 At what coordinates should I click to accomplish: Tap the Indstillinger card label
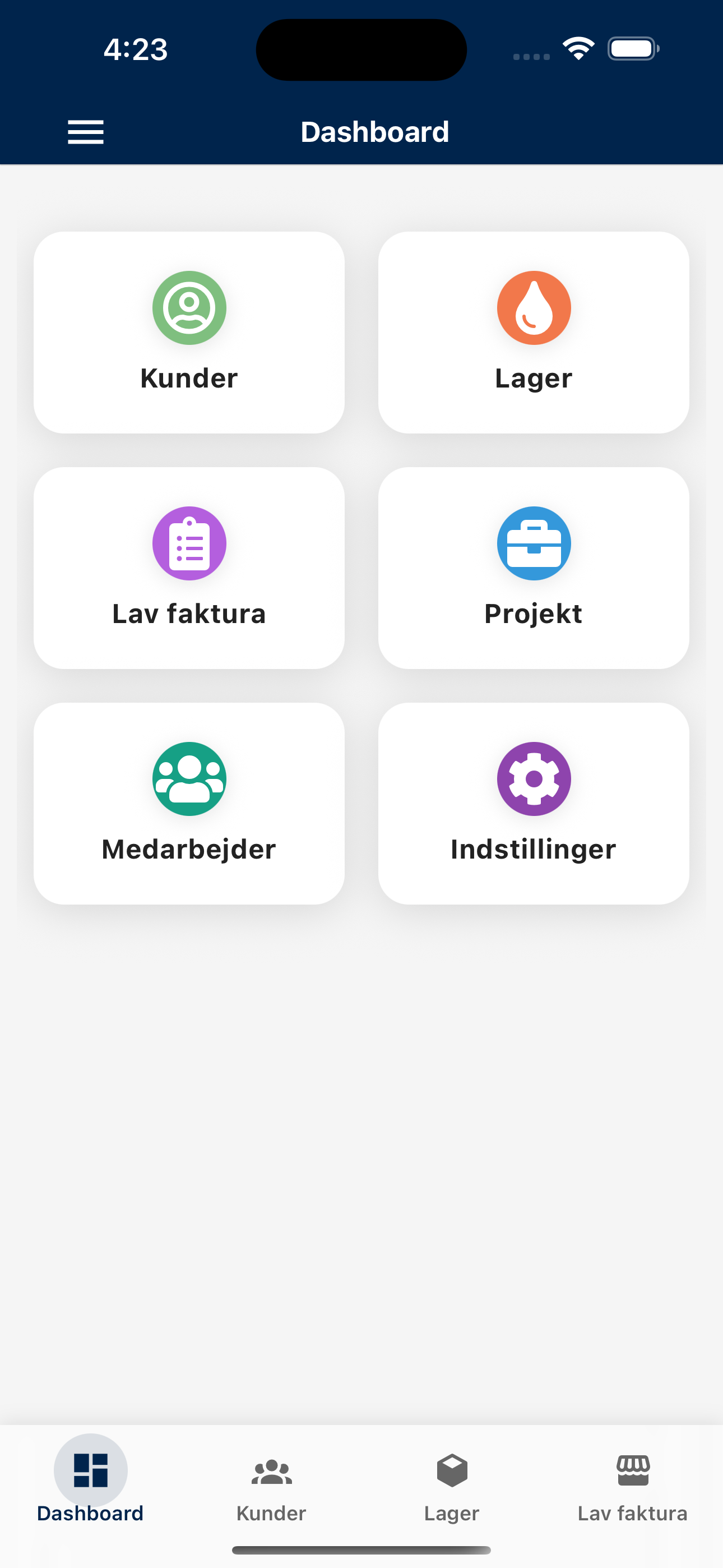(x=534, y=849)
